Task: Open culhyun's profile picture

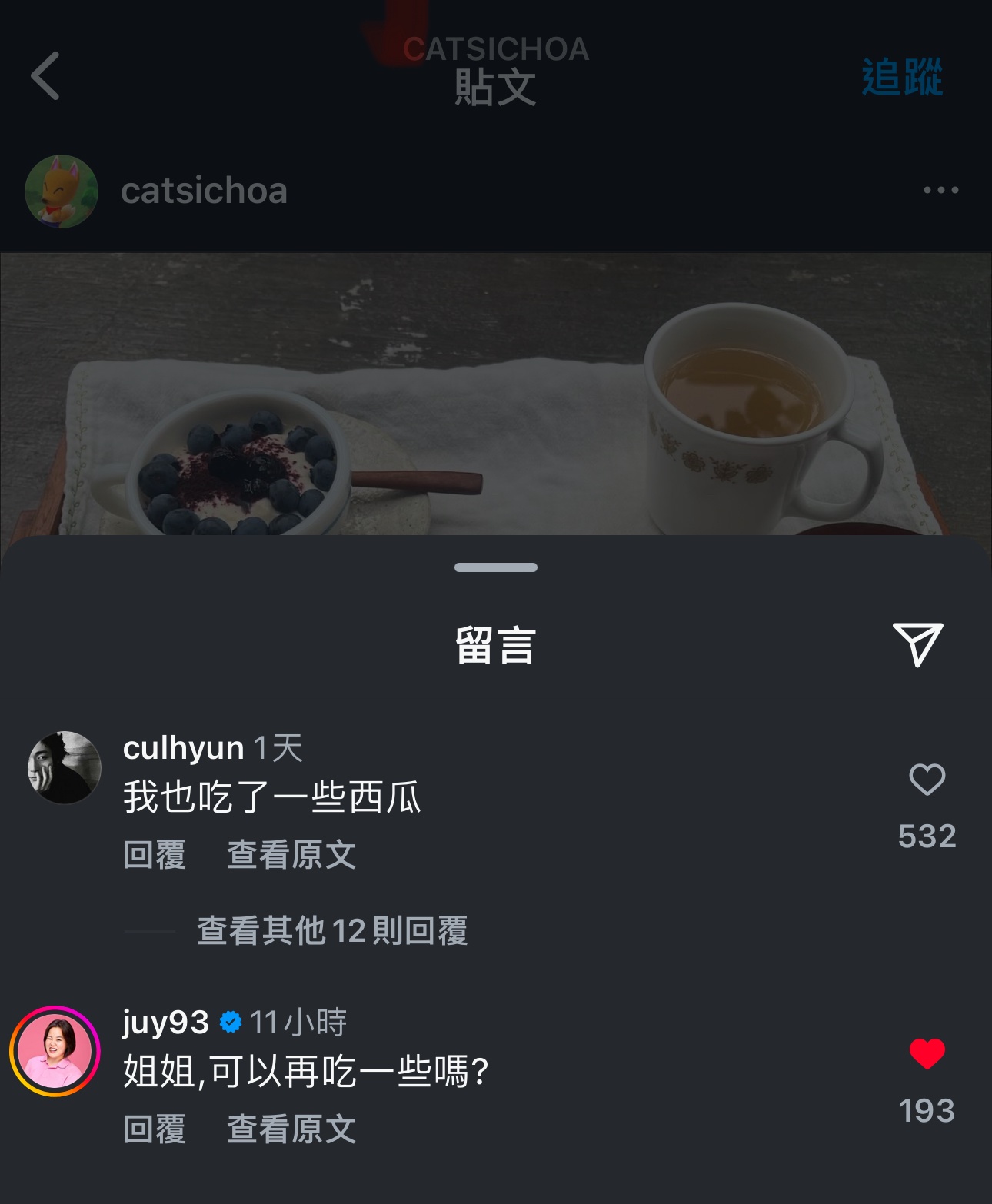Action: 65,767
